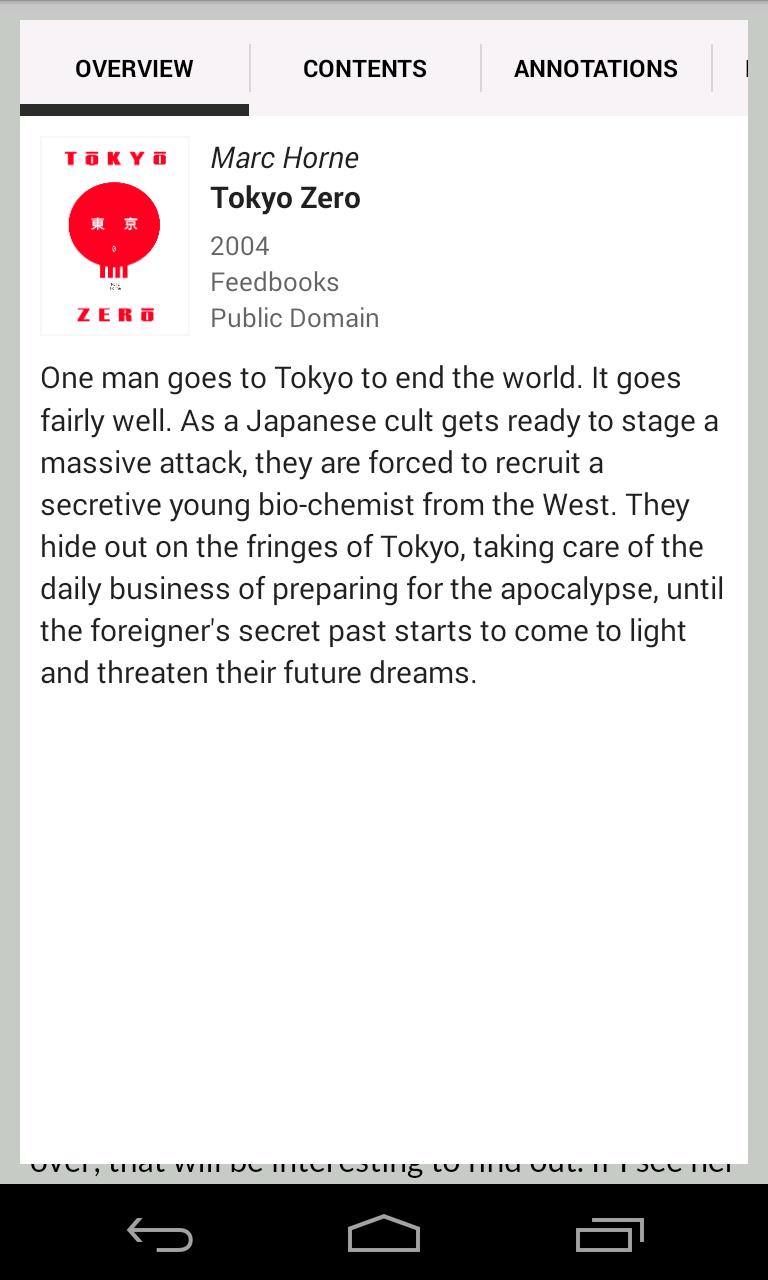Viewport: 768px width, 1280px height.
Task: Select the Overview tab
Action: (x=134, y=68)
